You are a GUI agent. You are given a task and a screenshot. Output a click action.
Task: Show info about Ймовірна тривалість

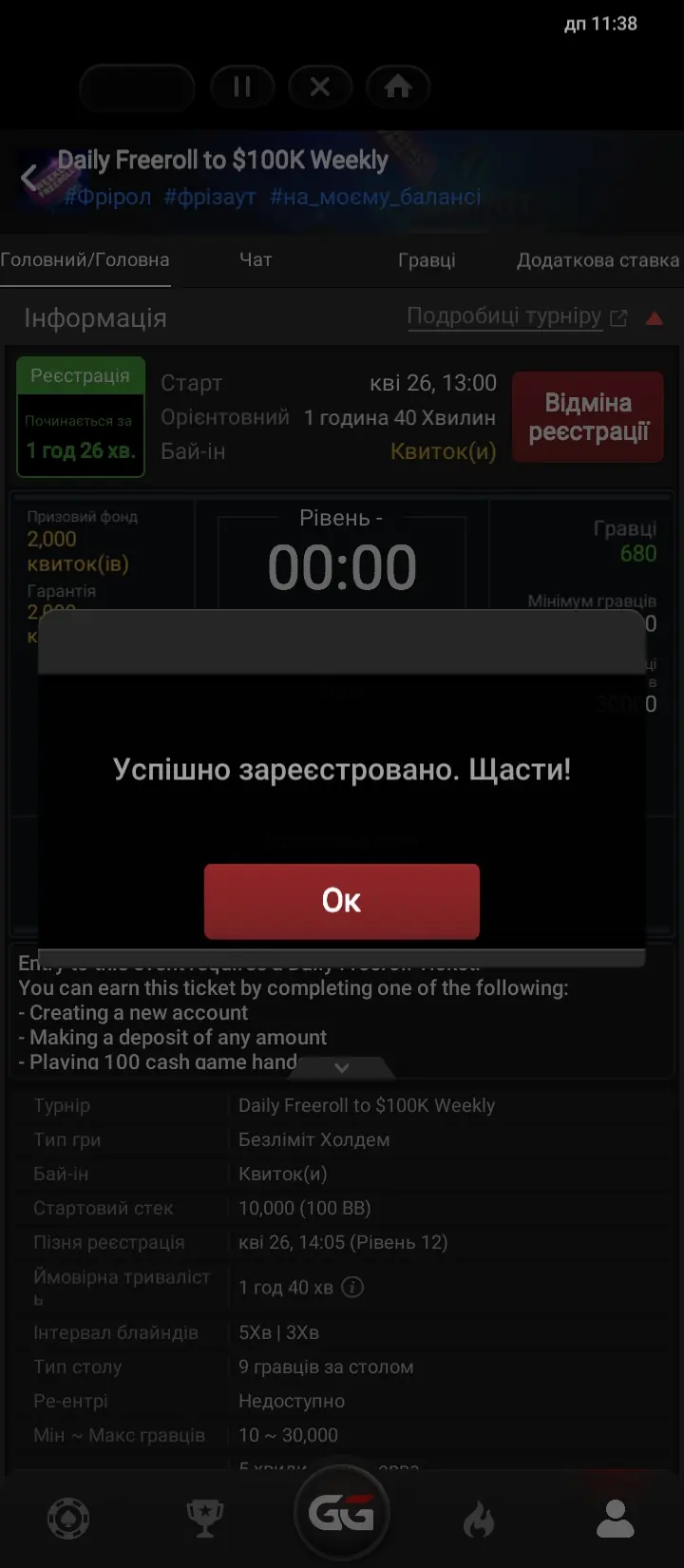coord(352,1288)
